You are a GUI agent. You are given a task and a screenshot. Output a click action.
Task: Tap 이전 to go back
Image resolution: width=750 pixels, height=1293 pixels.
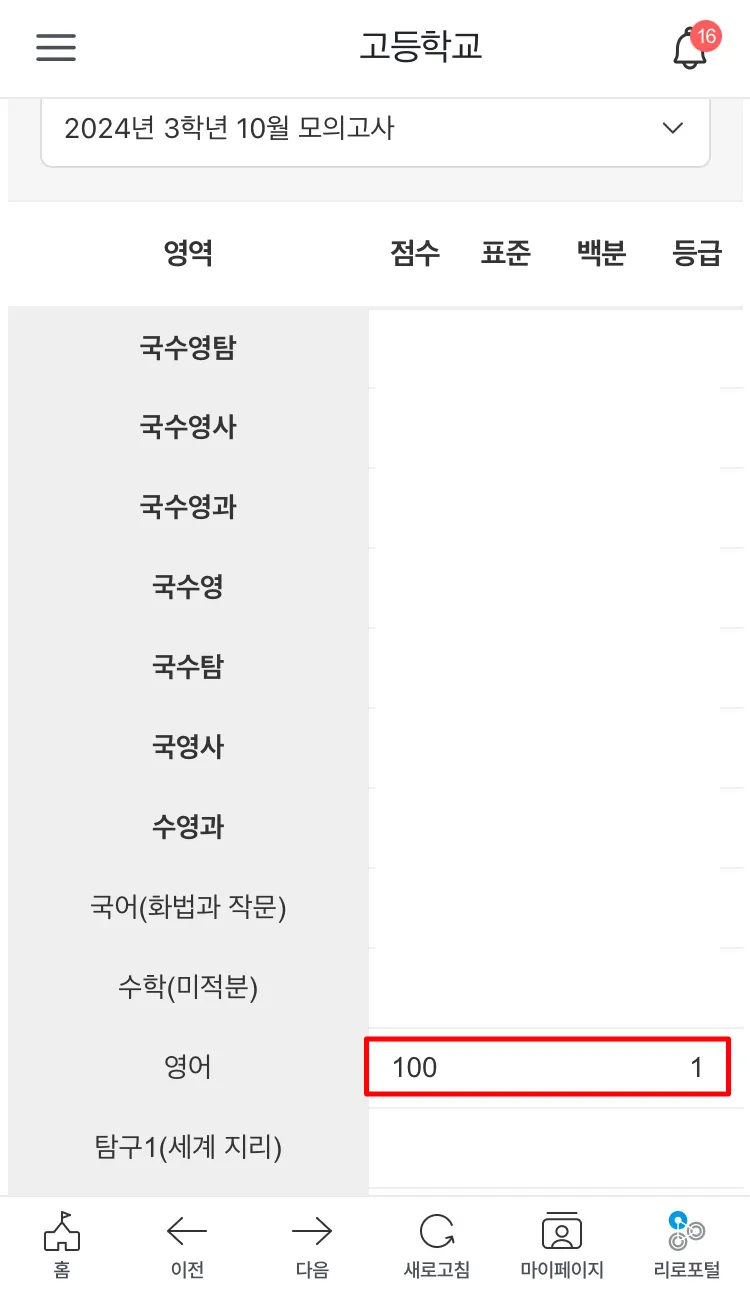187,1243
